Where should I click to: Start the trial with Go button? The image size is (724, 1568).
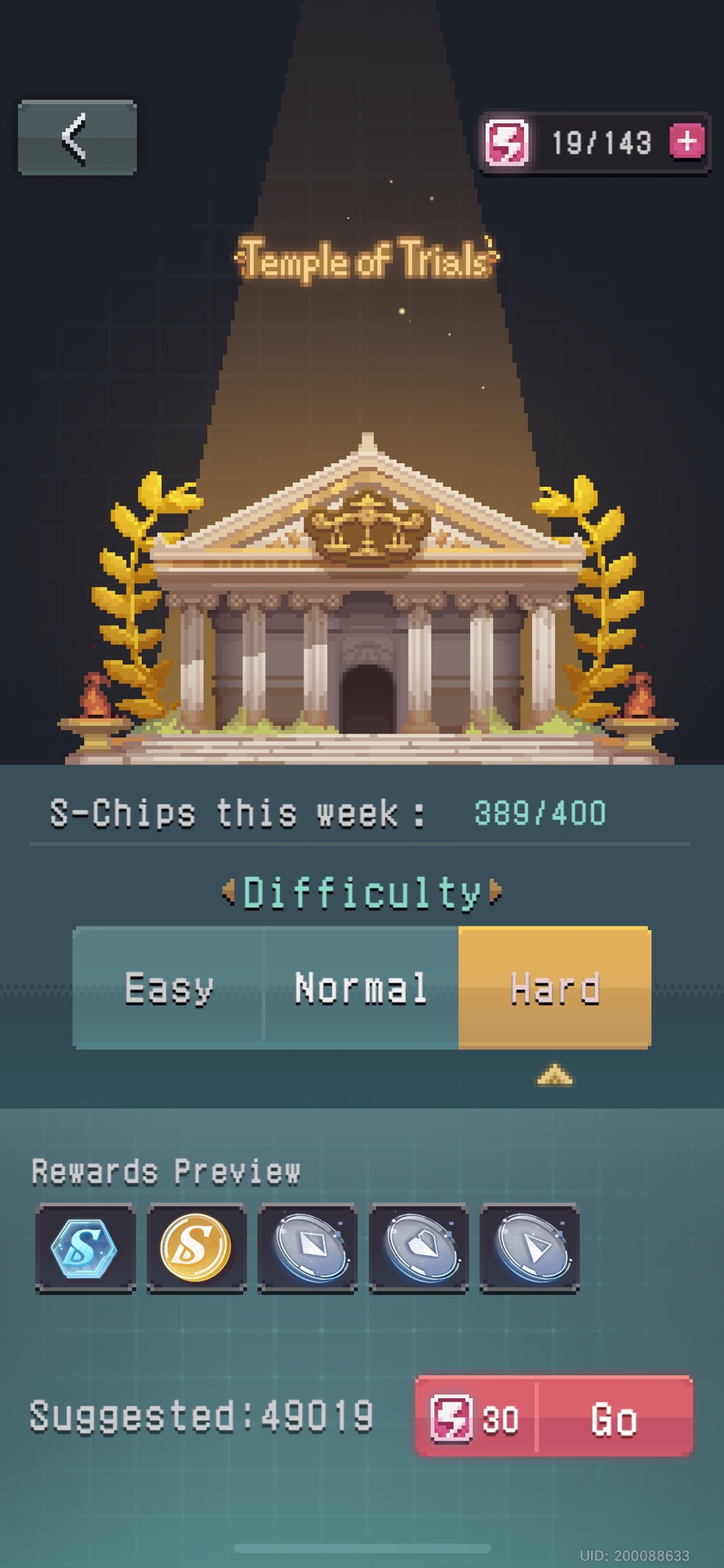click(x=613, y=1418)
